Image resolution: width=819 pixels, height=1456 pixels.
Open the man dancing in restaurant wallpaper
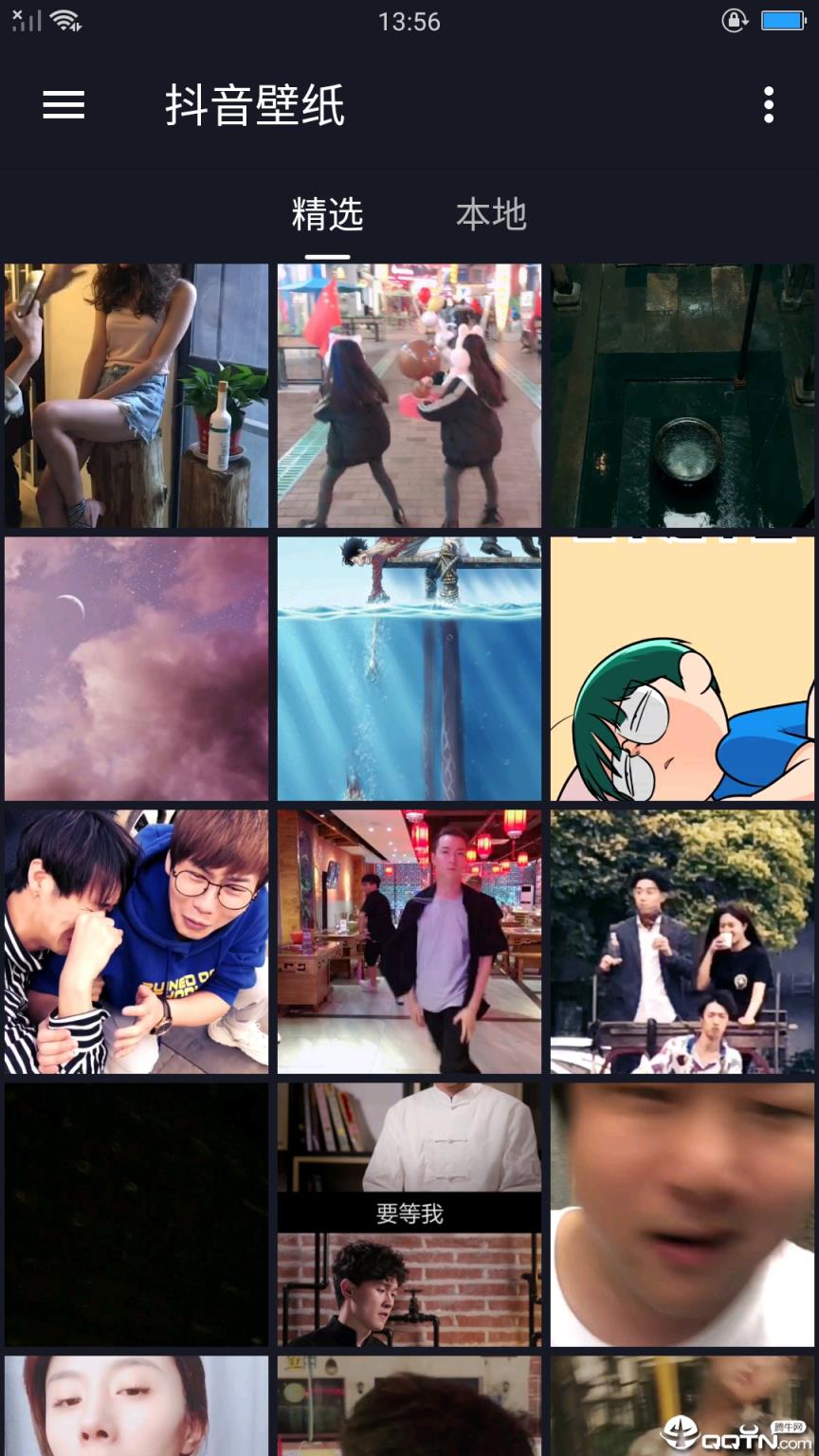click(x=409, y=941)
